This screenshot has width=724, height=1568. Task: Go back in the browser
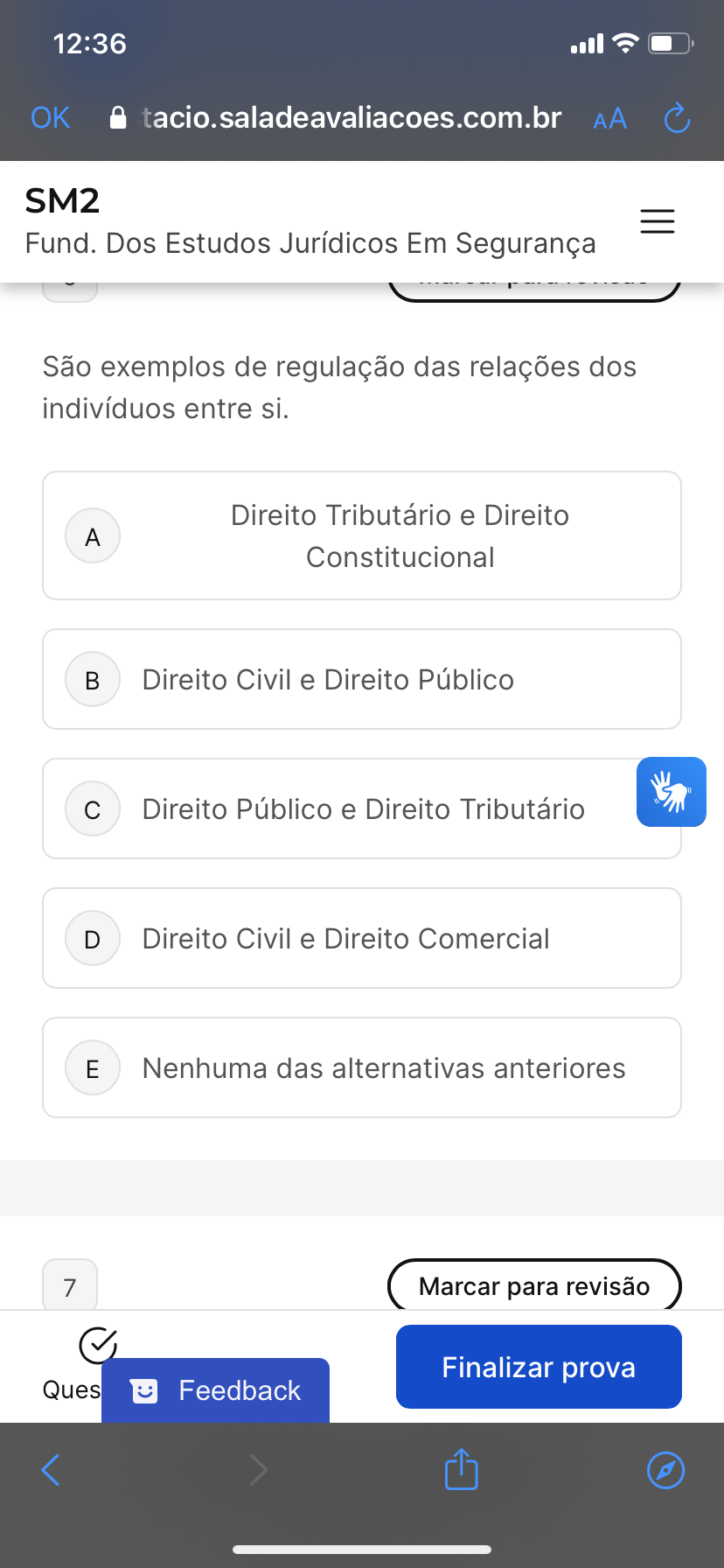[51, 1470]
